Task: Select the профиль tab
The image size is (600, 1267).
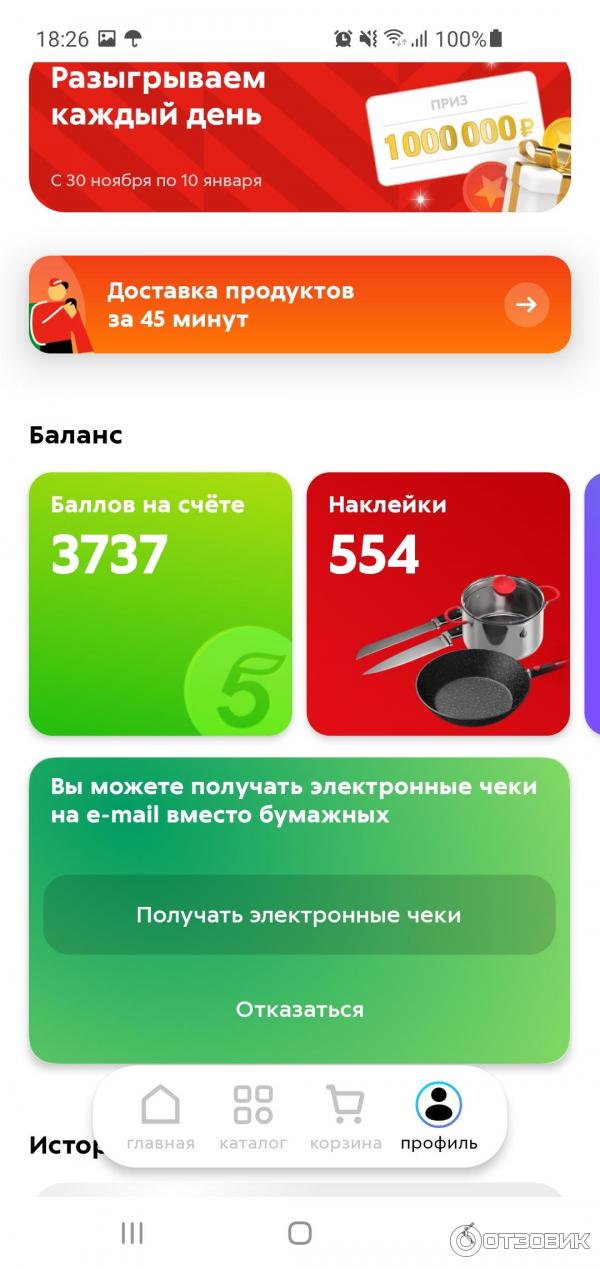Action: 439,1117
